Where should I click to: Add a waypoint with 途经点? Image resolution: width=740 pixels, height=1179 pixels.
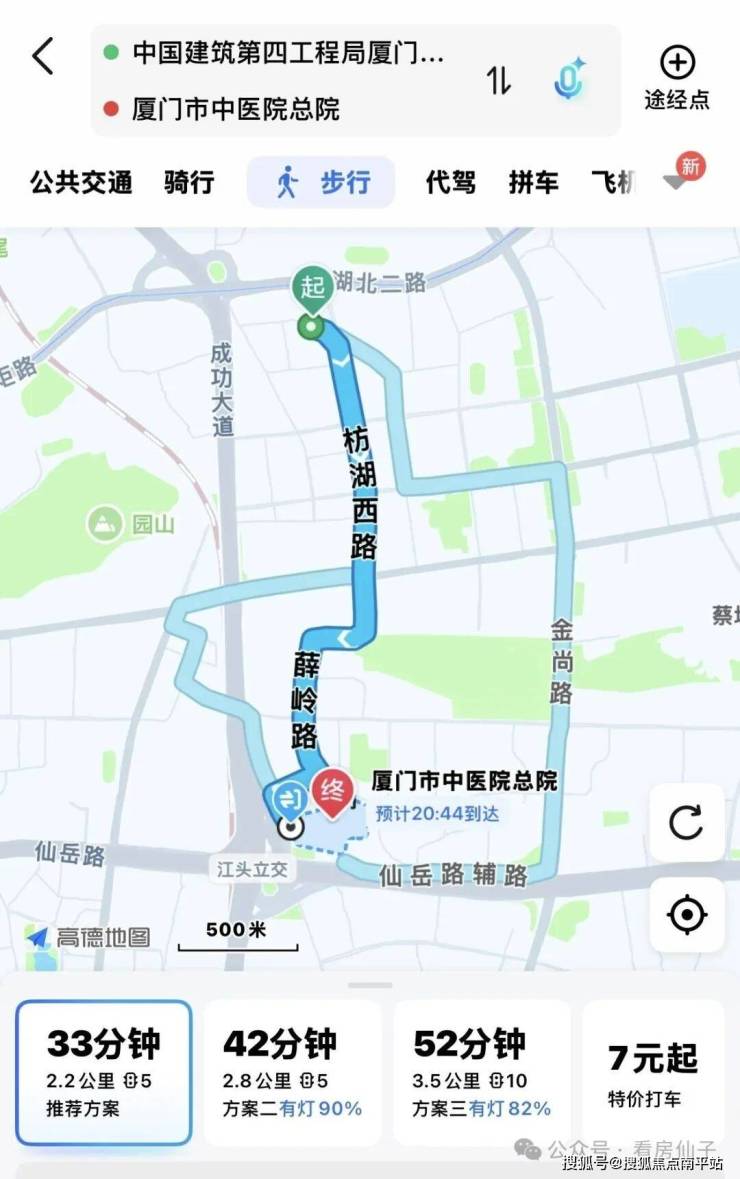coord(677,78)
